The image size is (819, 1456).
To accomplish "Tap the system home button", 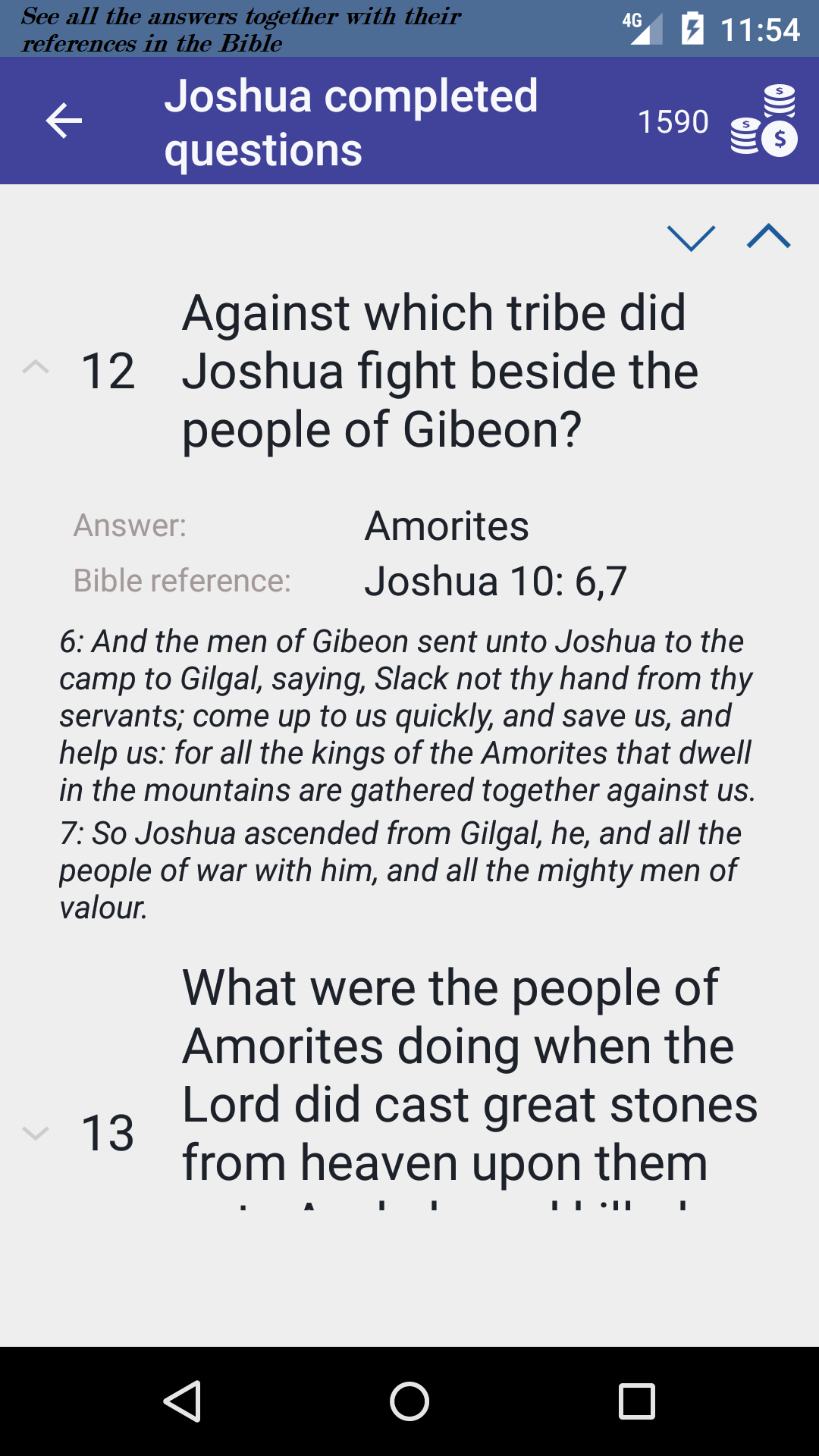I will click(x=409, y=1401).
